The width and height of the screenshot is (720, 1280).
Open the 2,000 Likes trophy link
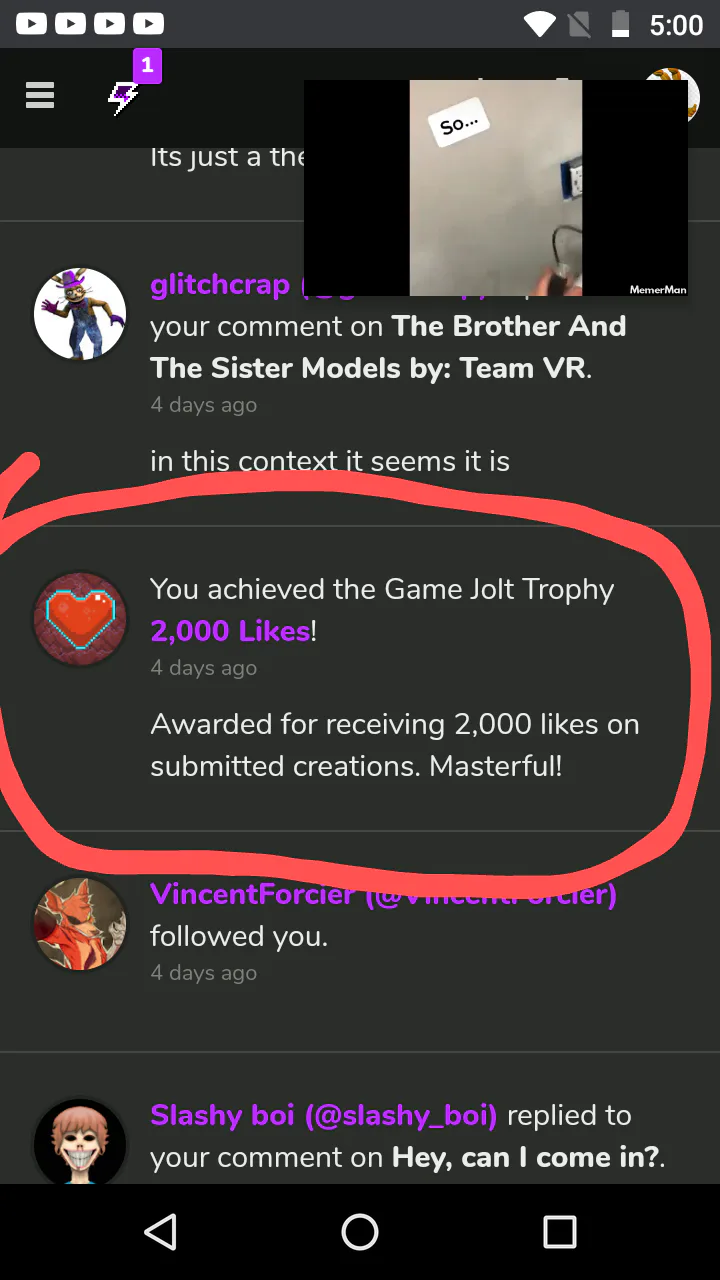[x=230, y=631]
